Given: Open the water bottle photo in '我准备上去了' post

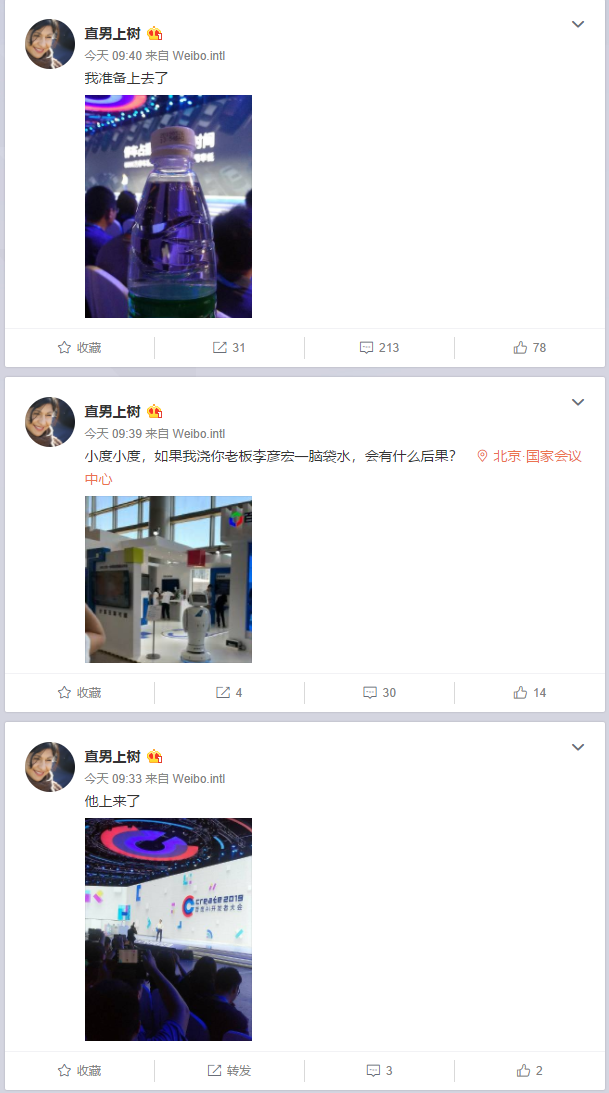Looking at the screenshot, I should 168,206.
